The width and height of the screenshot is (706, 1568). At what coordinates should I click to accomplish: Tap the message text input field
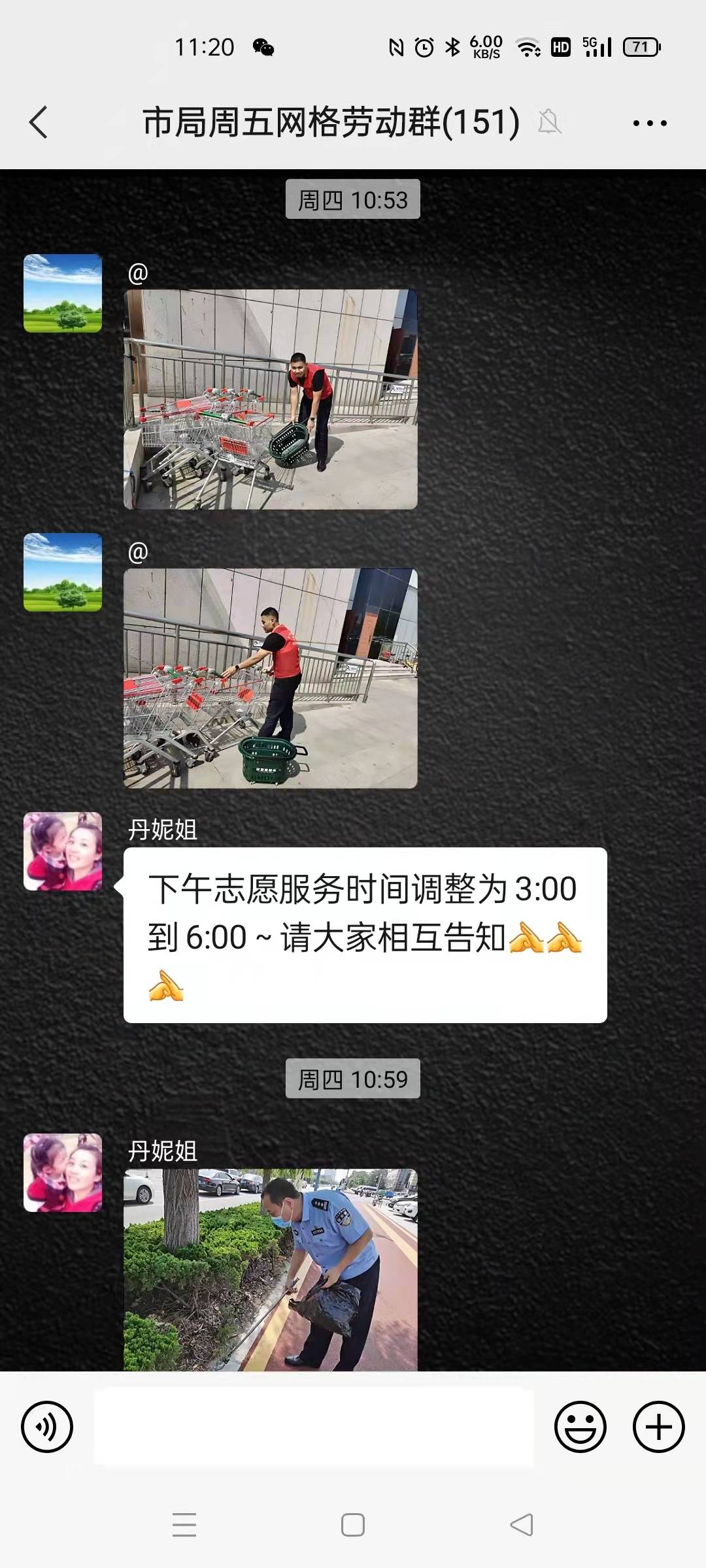pos(314,1428)
